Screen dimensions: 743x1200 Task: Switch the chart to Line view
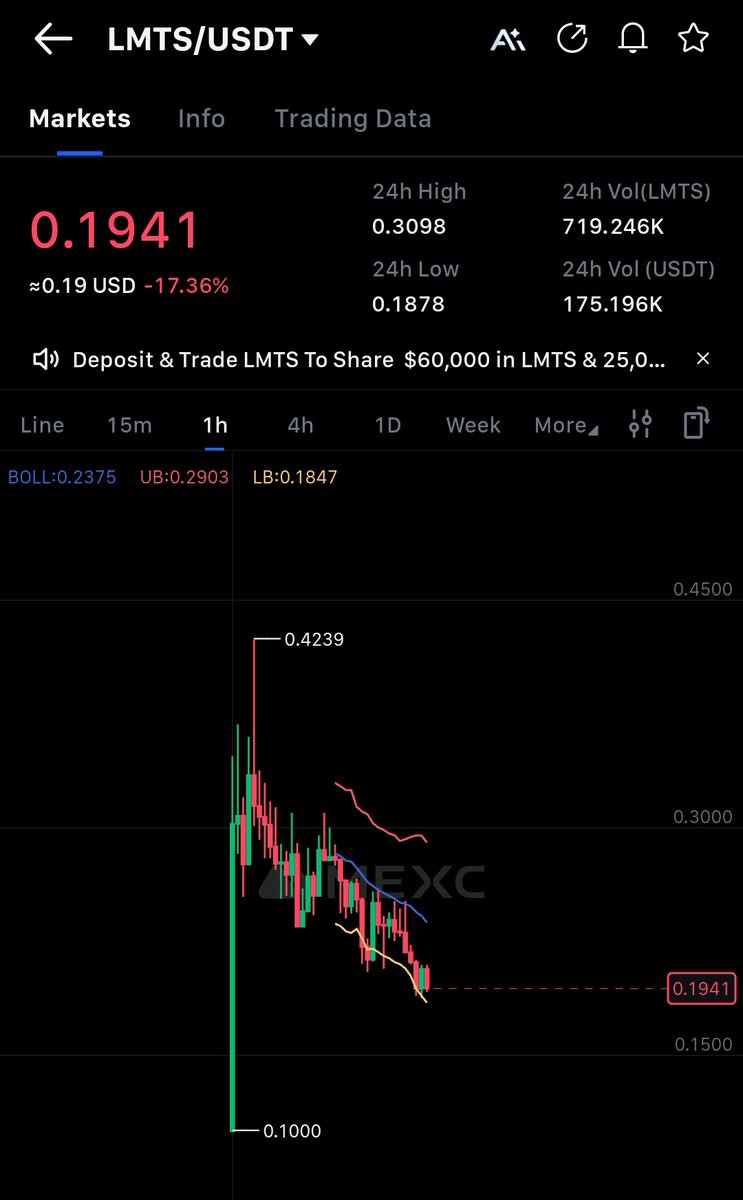click(x=42, y=425)
